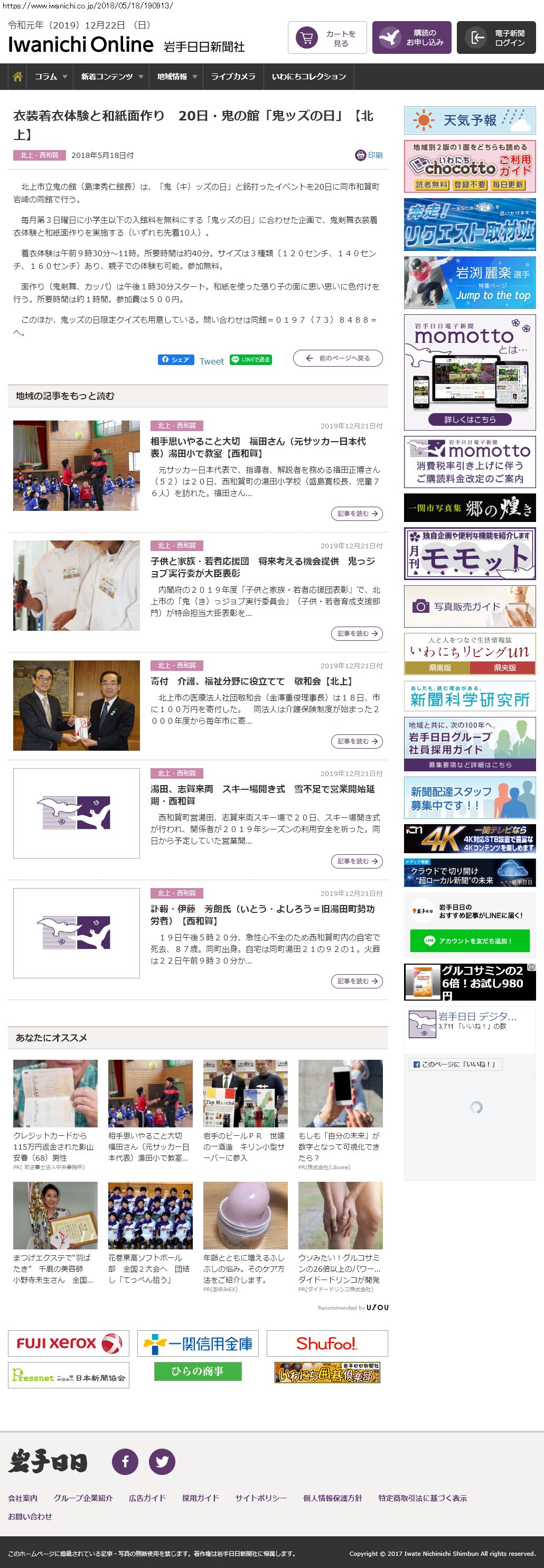Open the 天気予報 banner
Viewport: 544px width, 1568px height.
[x=470, y=120]
